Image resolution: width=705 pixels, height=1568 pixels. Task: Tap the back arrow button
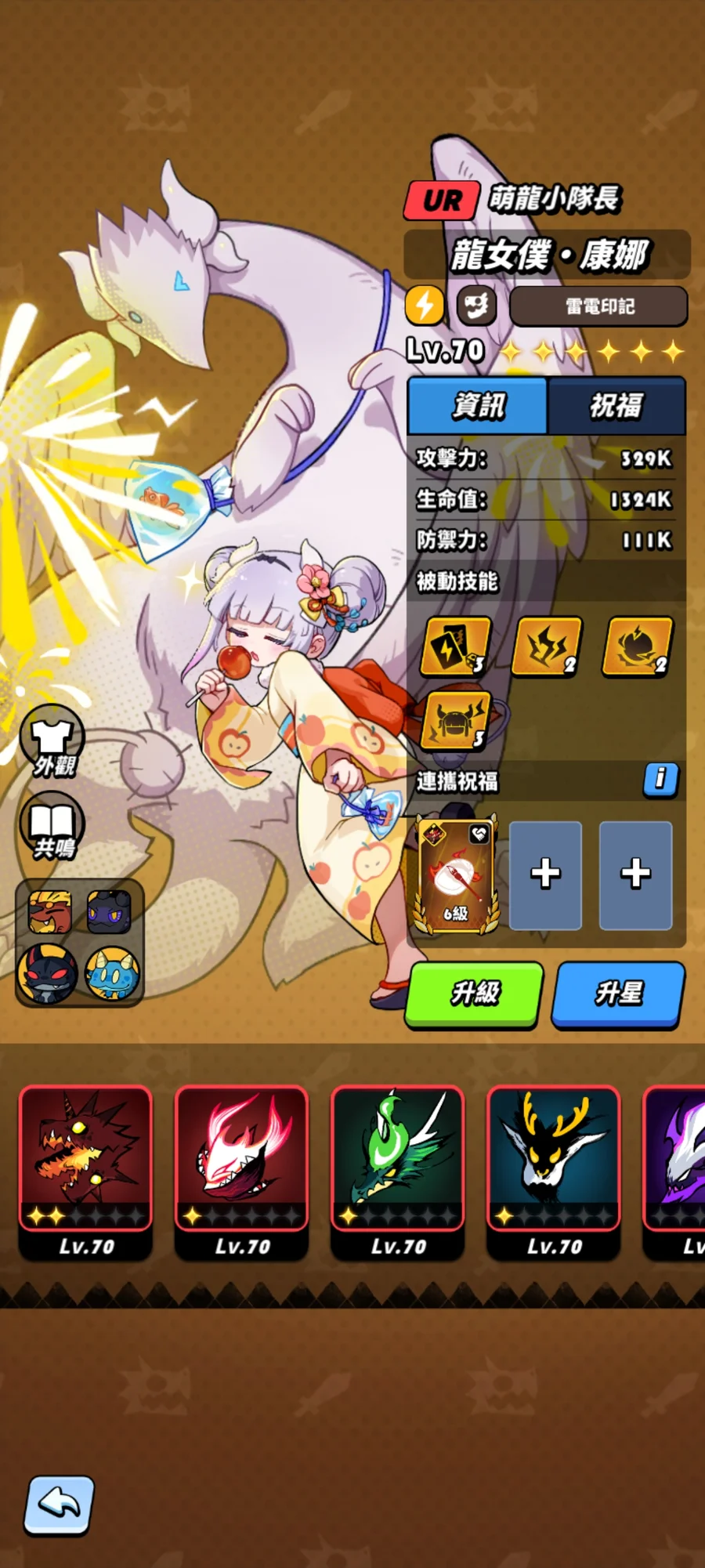point(59,1505)
